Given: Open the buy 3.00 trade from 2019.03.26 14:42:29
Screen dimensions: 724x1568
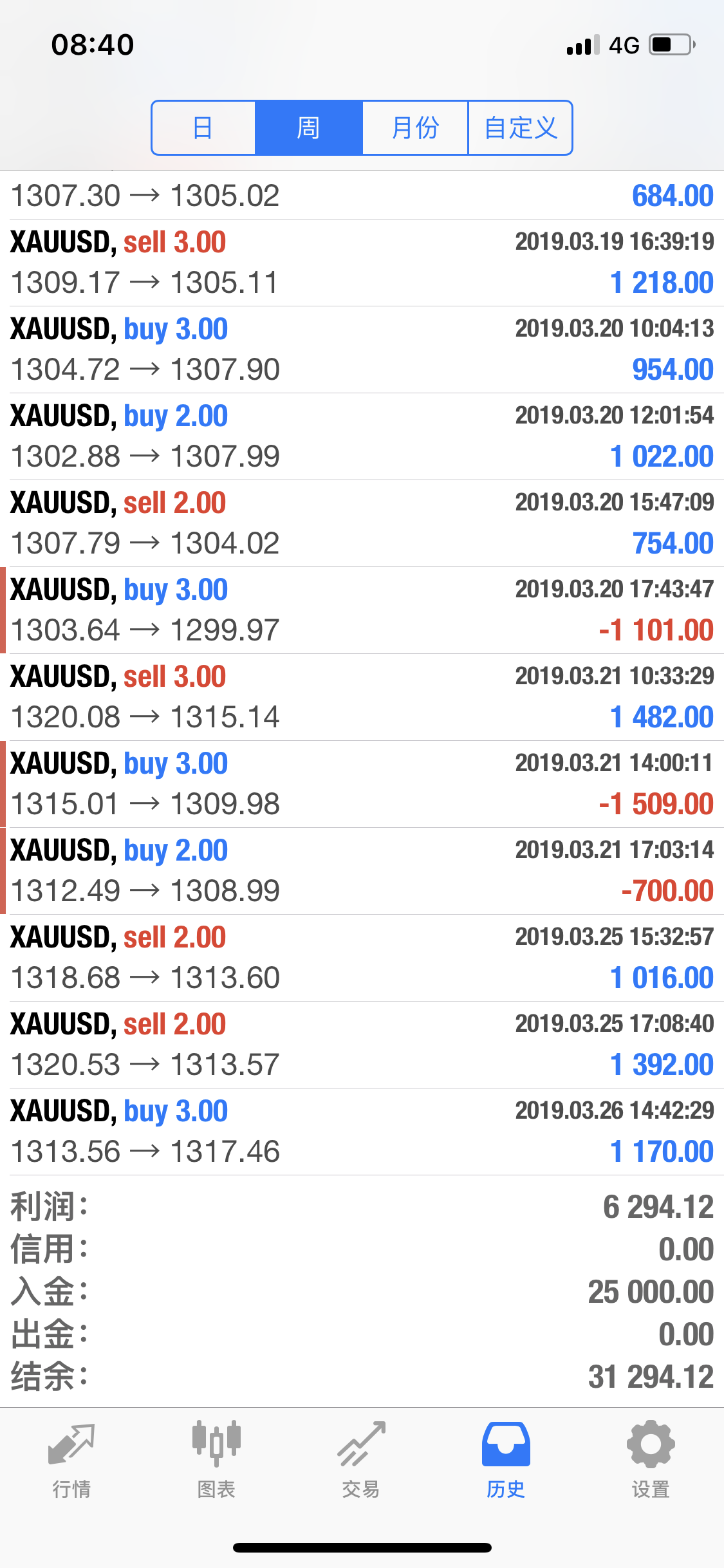Looking at the screenshot, I should (362, 1132).
